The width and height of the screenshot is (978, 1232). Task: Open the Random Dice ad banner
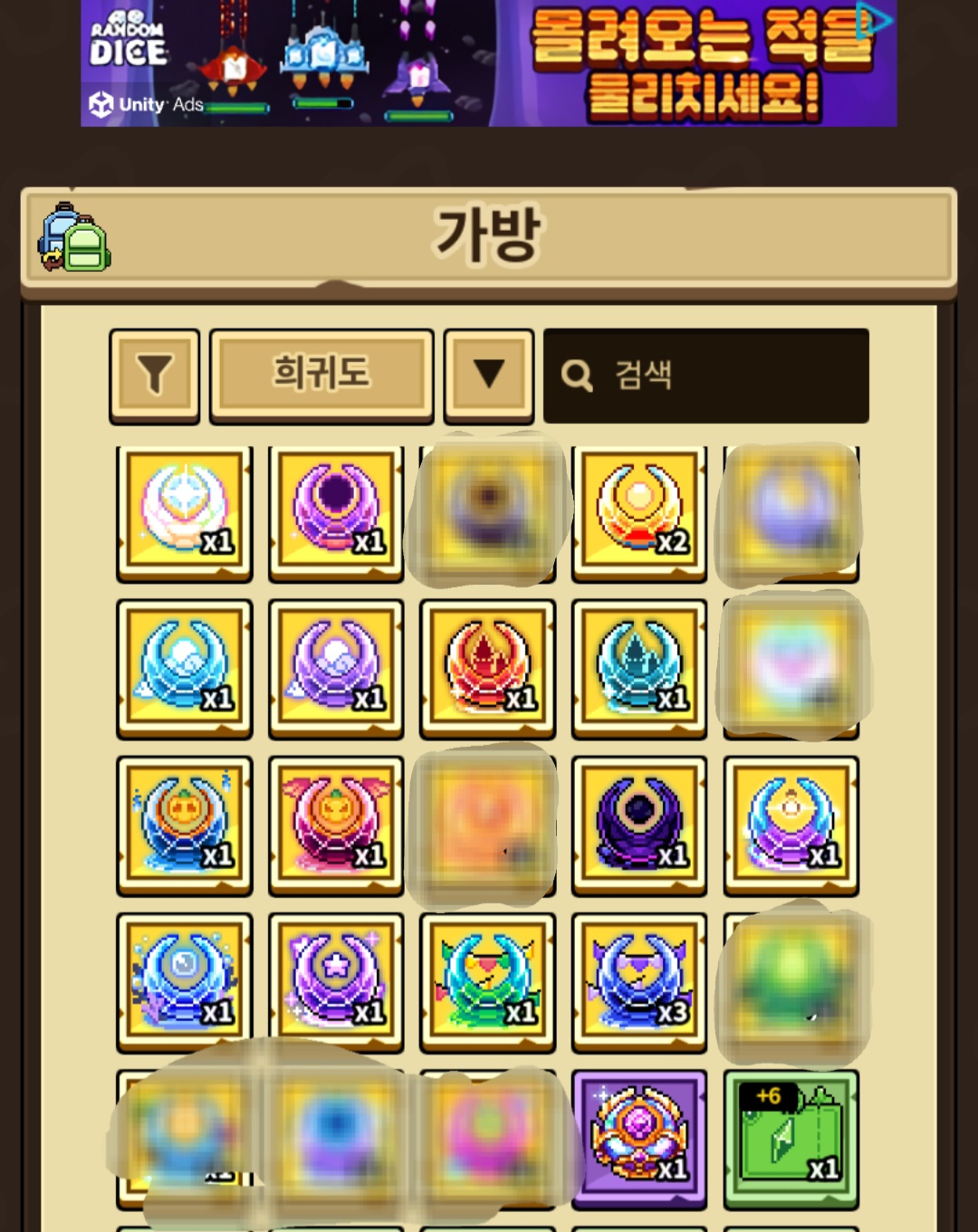click(489, 63)
